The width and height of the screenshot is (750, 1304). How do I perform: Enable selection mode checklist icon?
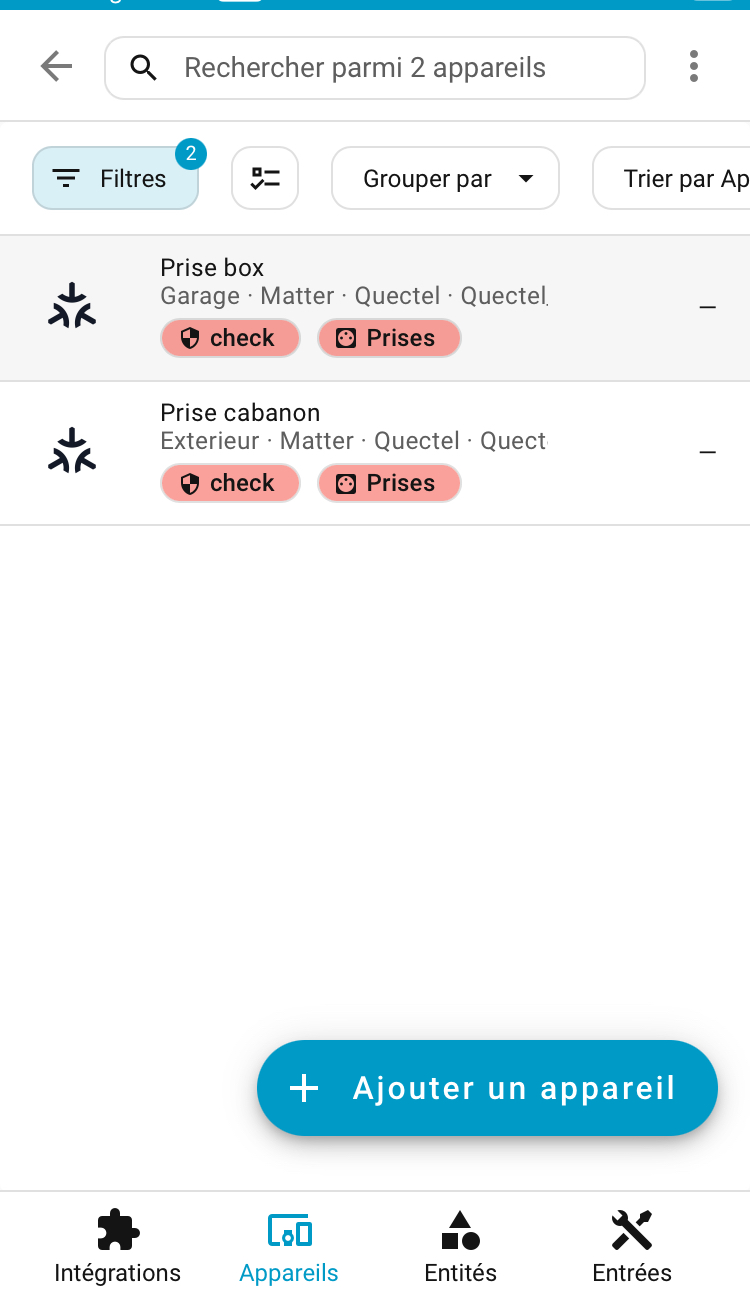[x=265, y=179]
